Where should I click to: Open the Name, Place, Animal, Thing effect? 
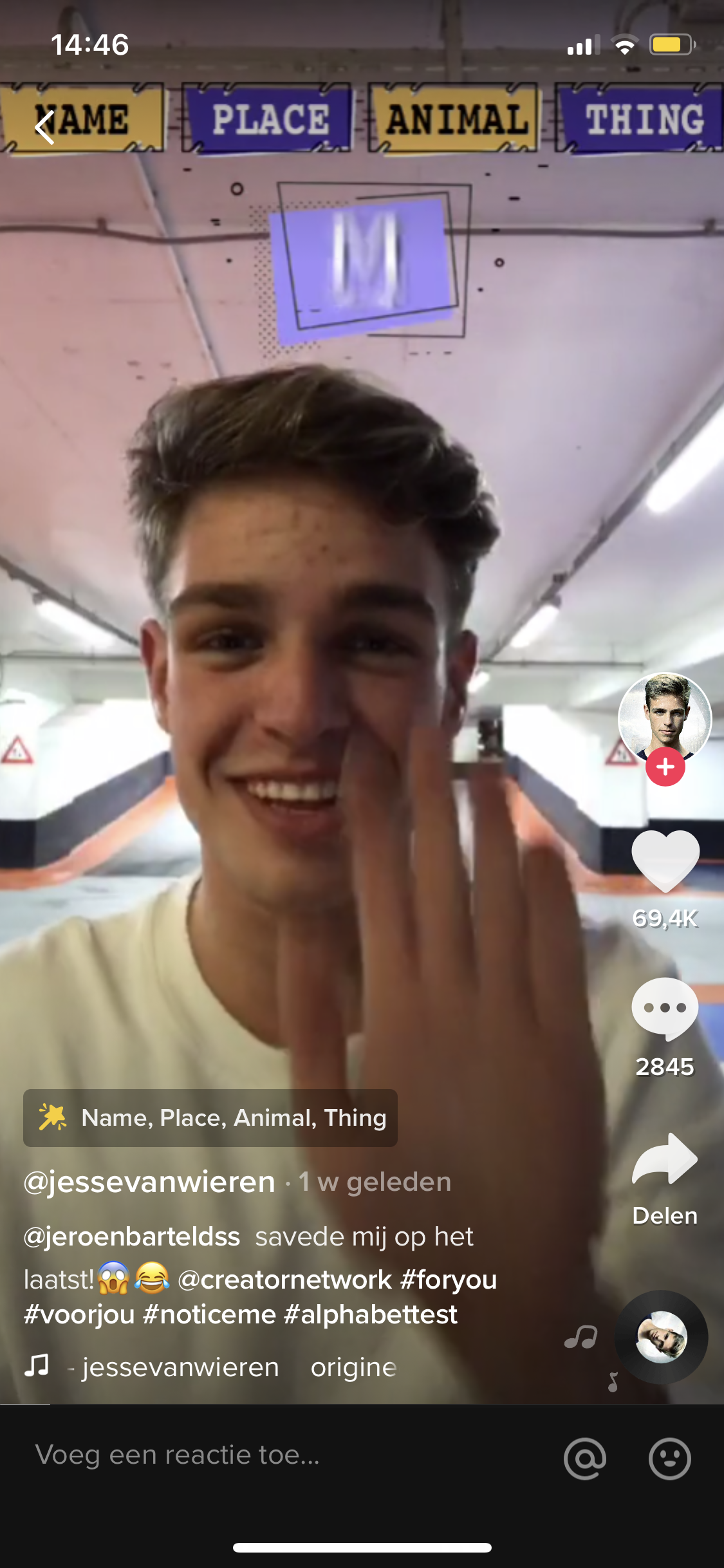click(x=210, y=1118)
